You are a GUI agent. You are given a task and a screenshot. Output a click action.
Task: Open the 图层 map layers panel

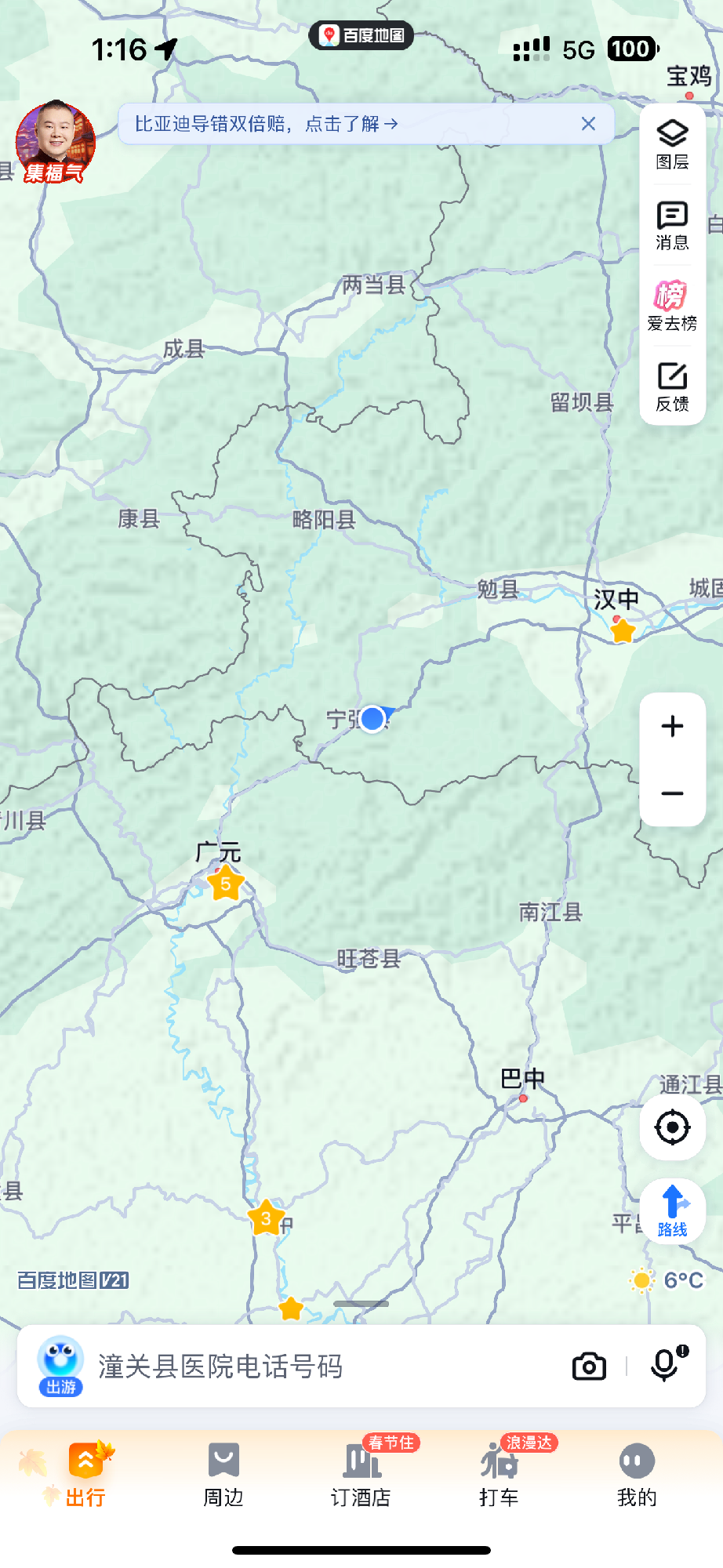click(672, 145)
